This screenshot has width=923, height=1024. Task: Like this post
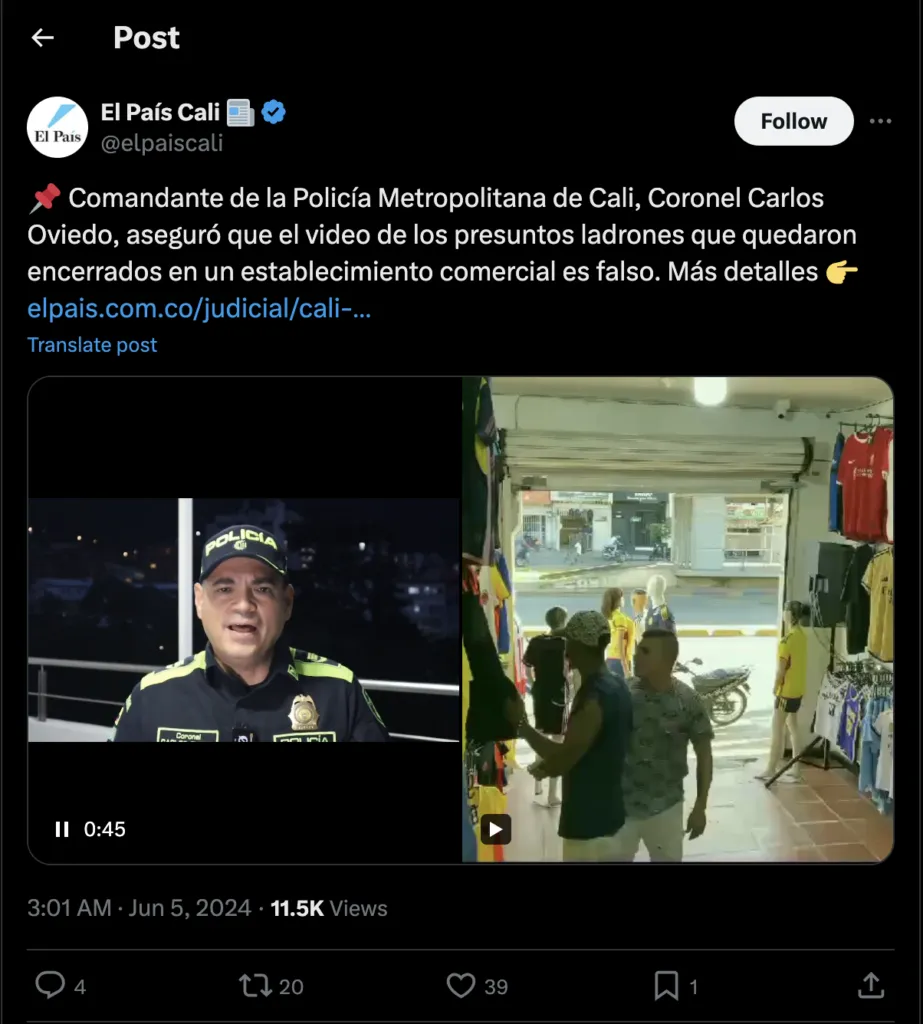click(461, 986)
